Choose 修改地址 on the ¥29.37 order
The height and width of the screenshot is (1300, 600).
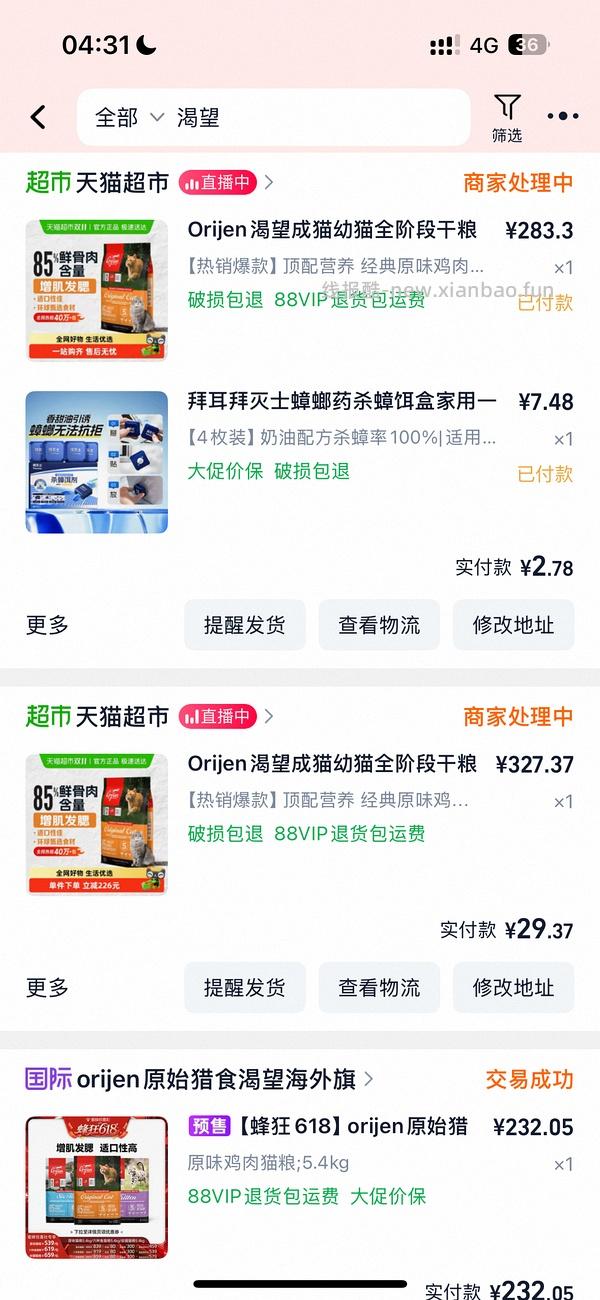pyautogui.click(x=513, y=988)
